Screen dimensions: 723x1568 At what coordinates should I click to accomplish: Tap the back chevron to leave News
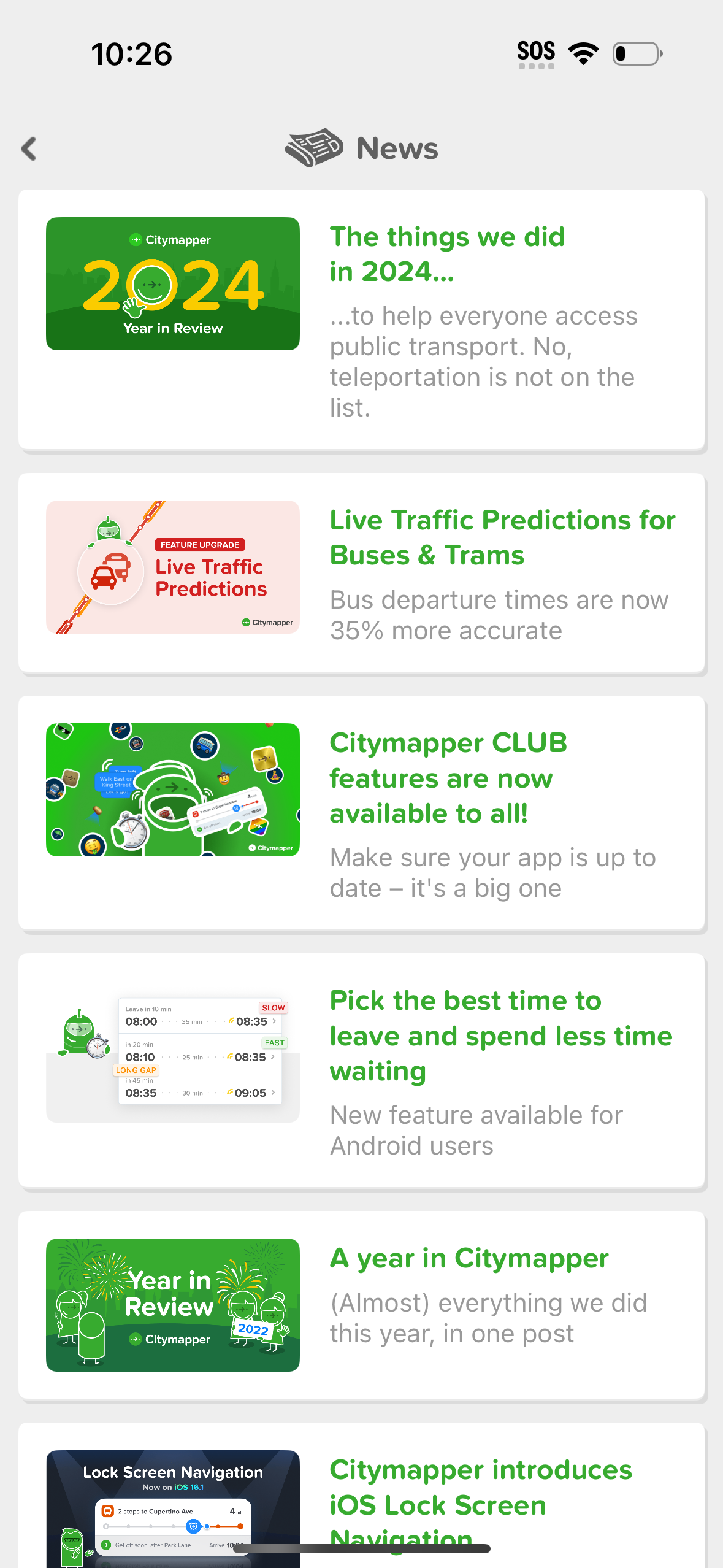click(29, 148)
